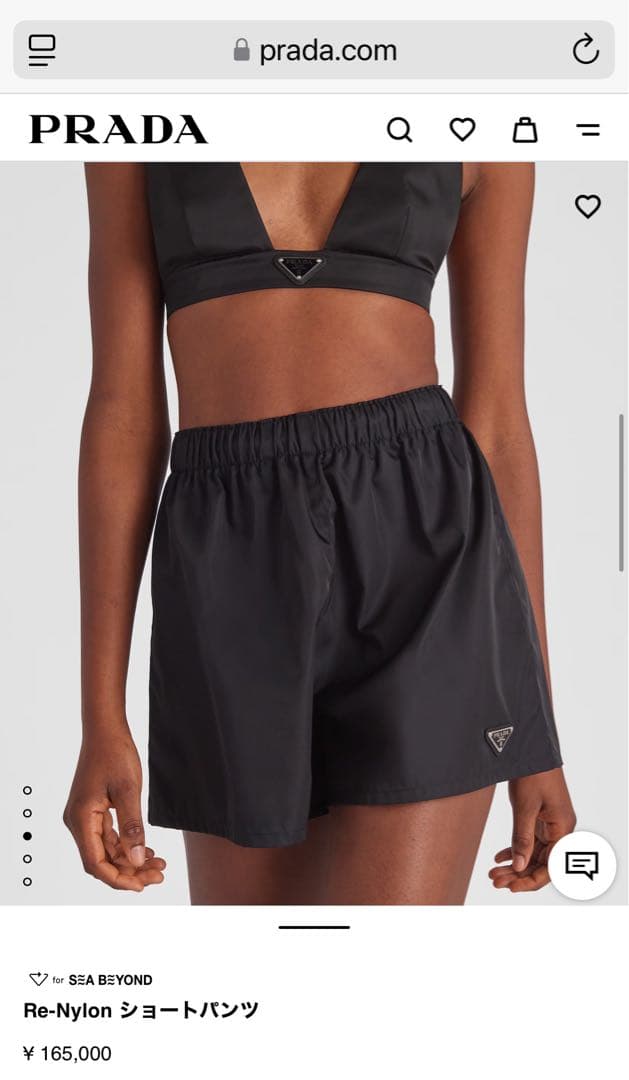Open the shopping bag
629x1080 pixels.
click(525, 130)
